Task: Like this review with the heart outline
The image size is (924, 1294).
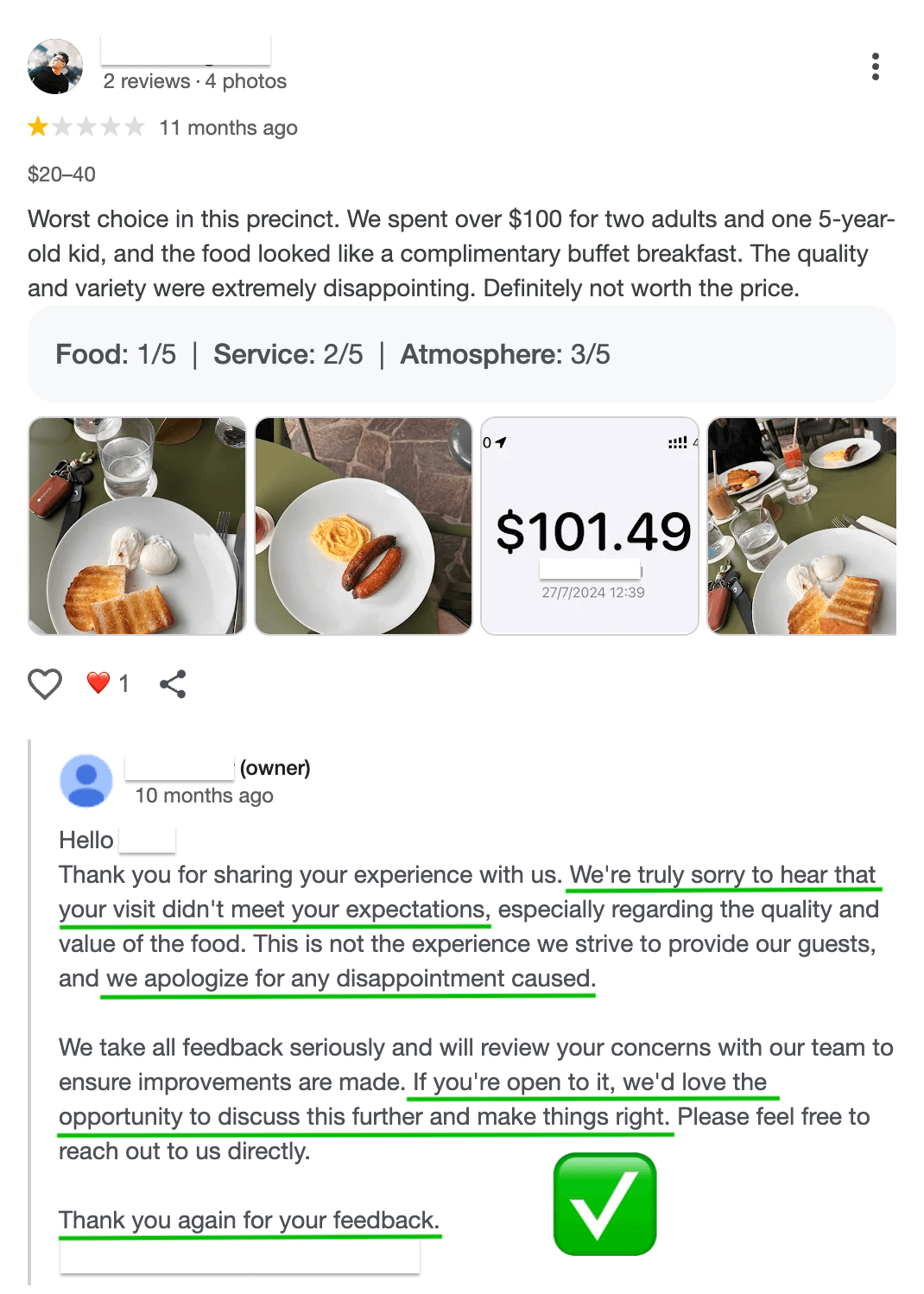Action: [x=45, y=683]
